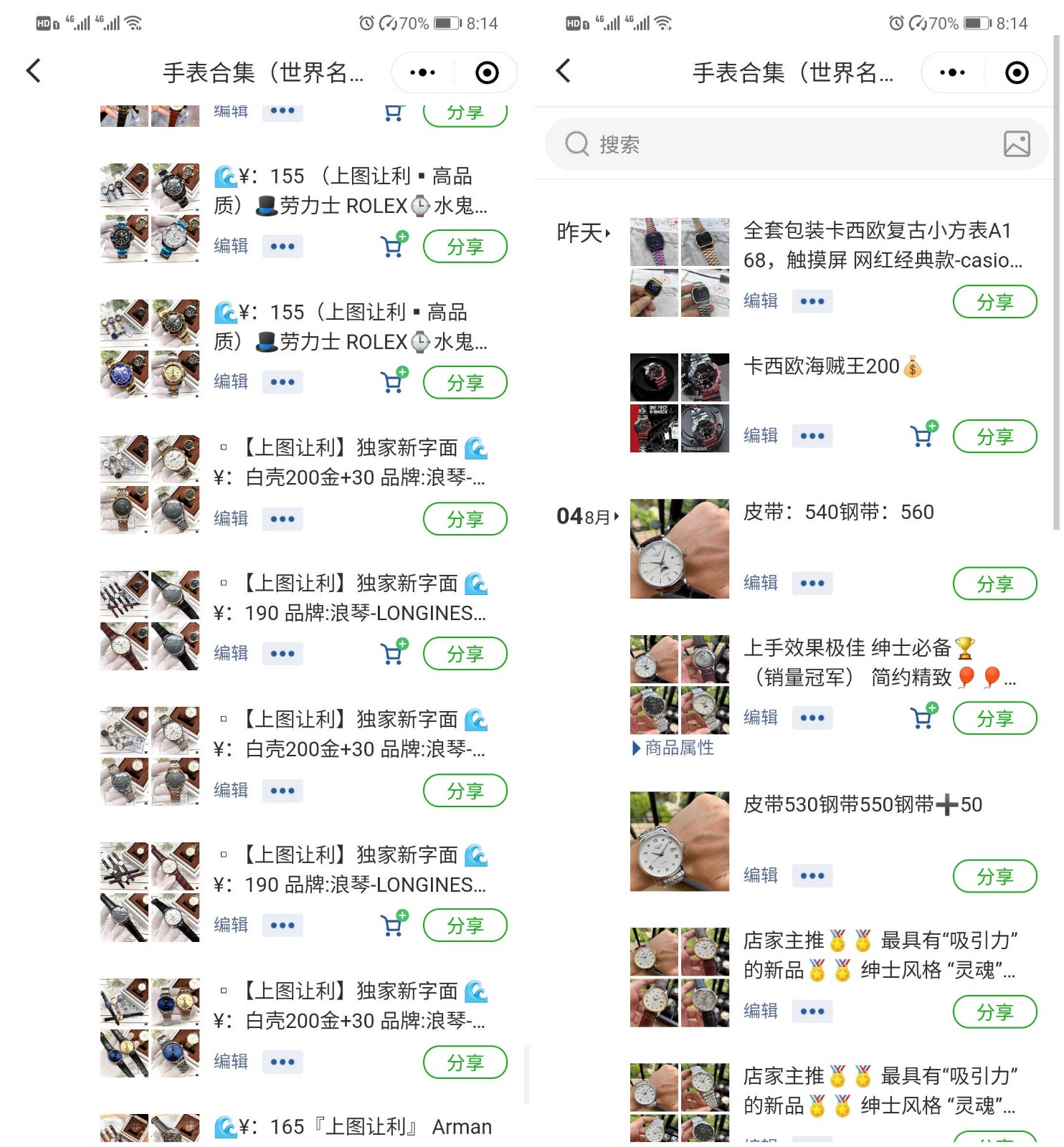The width and height of the screenshot is (1064, 1147).
Task: Add 卡西欧海贼王200 to the cart
Action: pos(923,434)
